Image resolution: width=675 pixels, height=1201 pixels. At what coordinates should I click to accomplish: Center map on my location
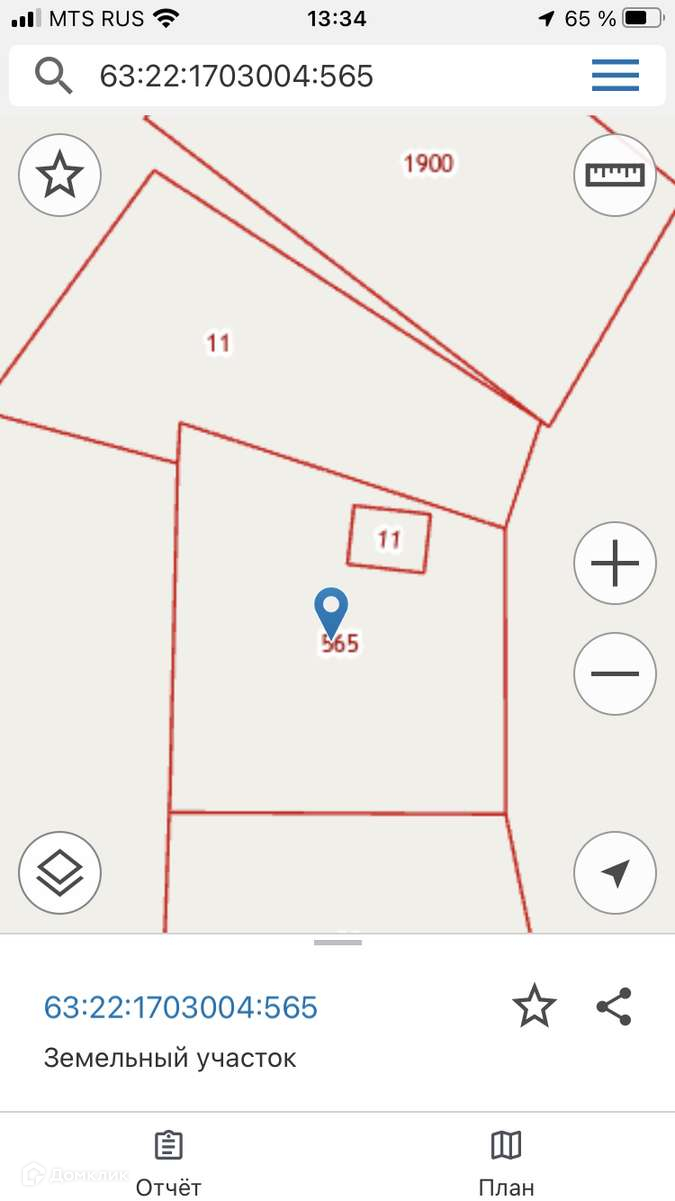[x=615, y=873]
